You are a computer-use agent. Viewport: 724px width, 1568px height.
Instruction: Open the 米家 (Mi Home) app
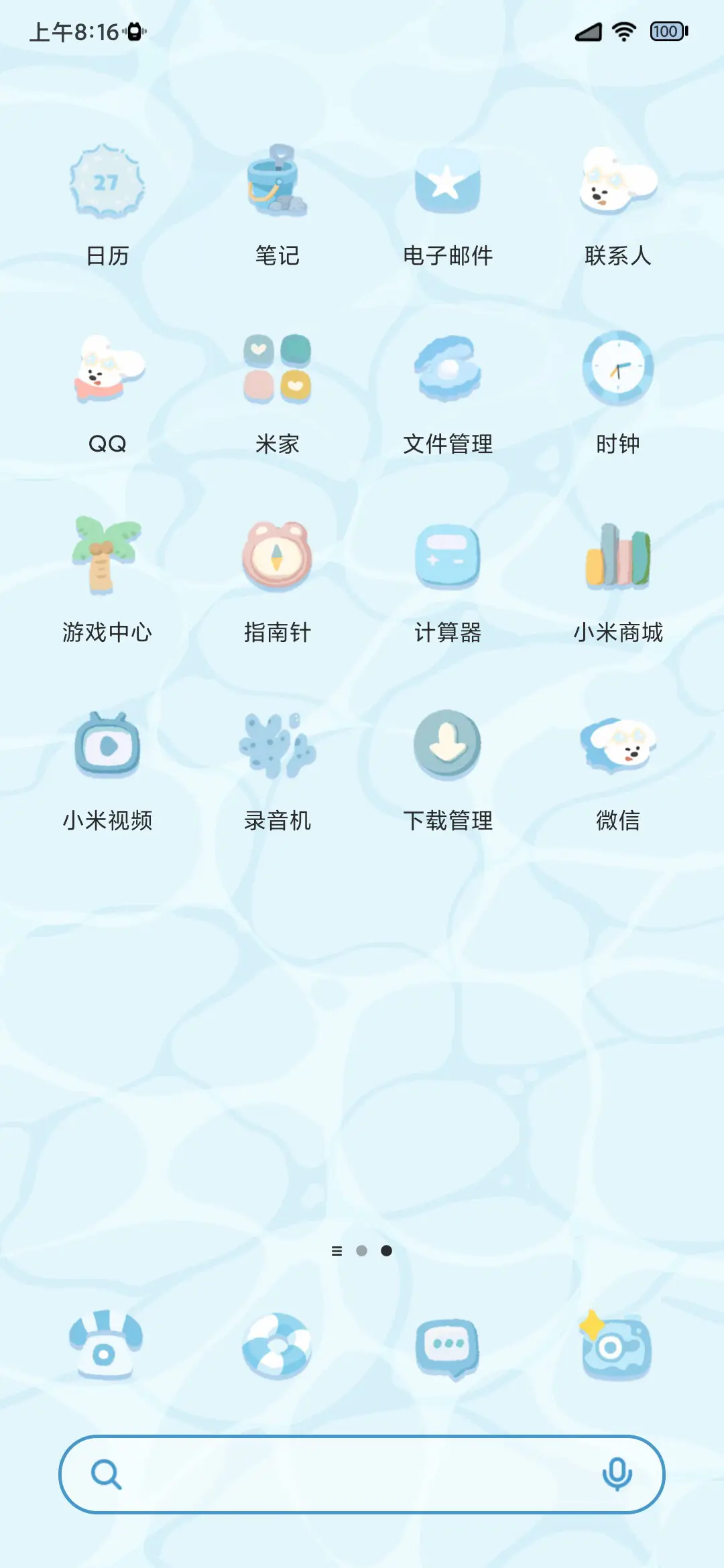pos(277,372)
